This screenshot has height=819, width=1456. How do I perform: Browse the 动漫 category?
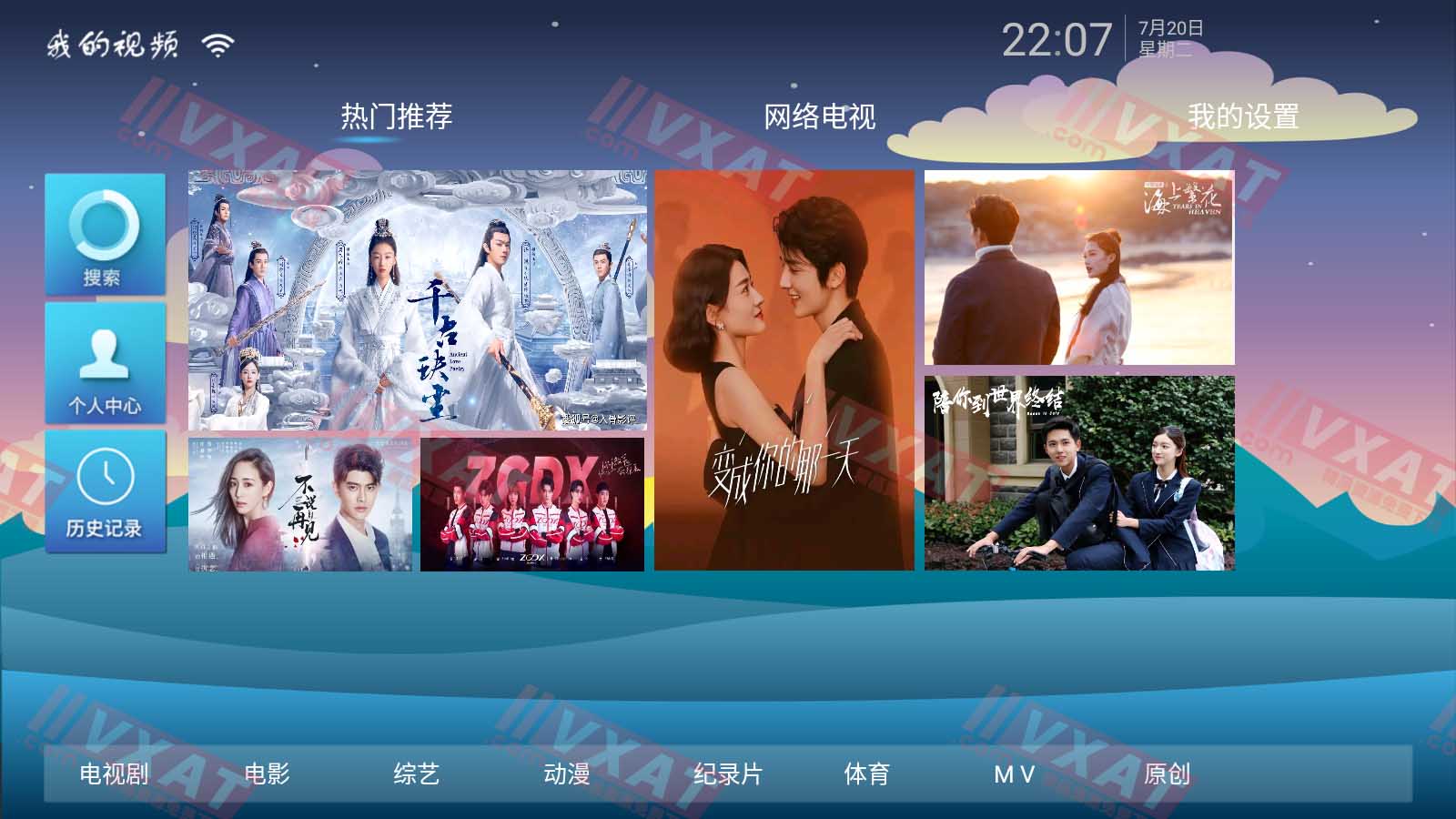click(567, 774)
